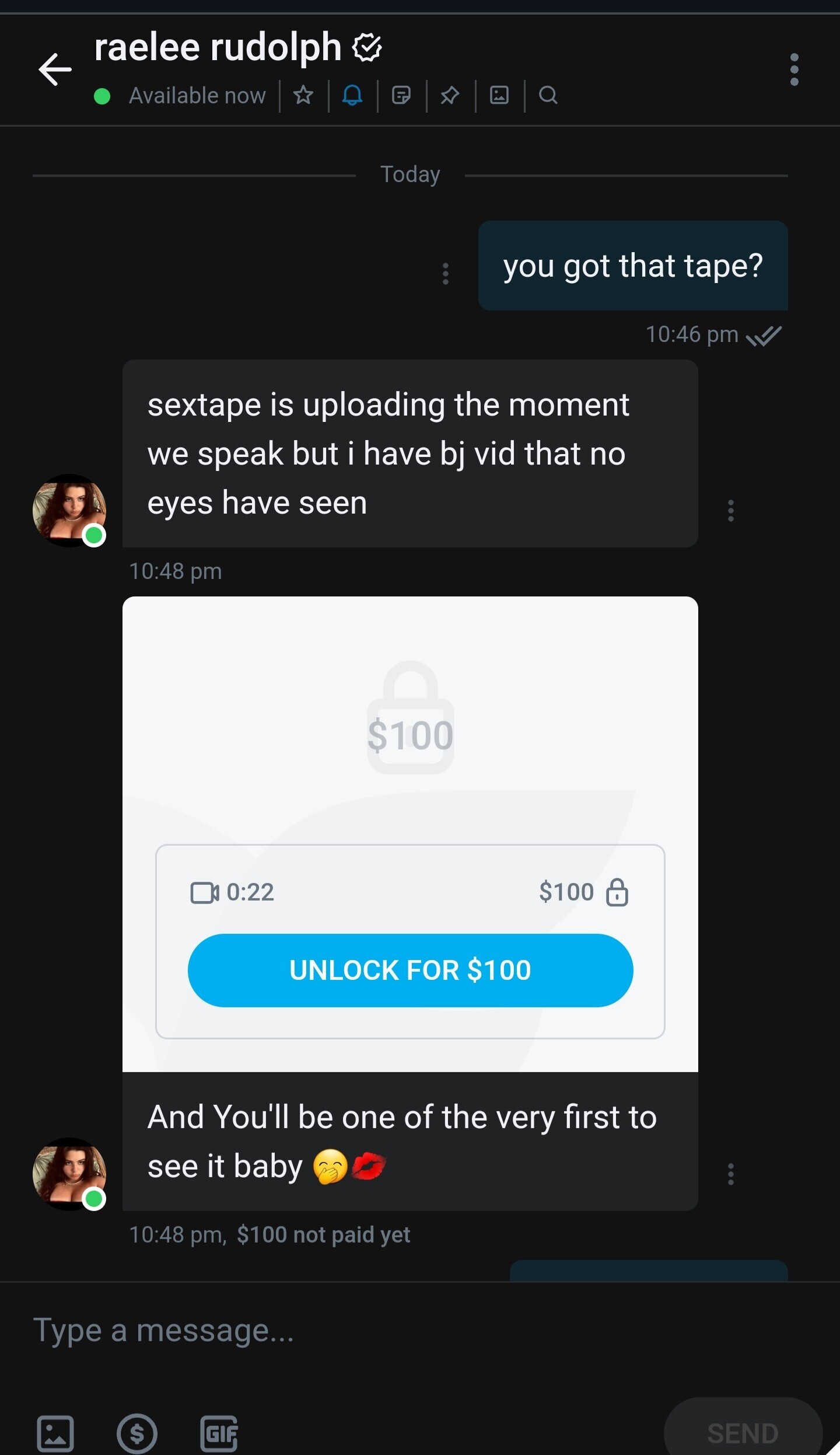
Task: Pin this conversation
Action: coord(450,95)
